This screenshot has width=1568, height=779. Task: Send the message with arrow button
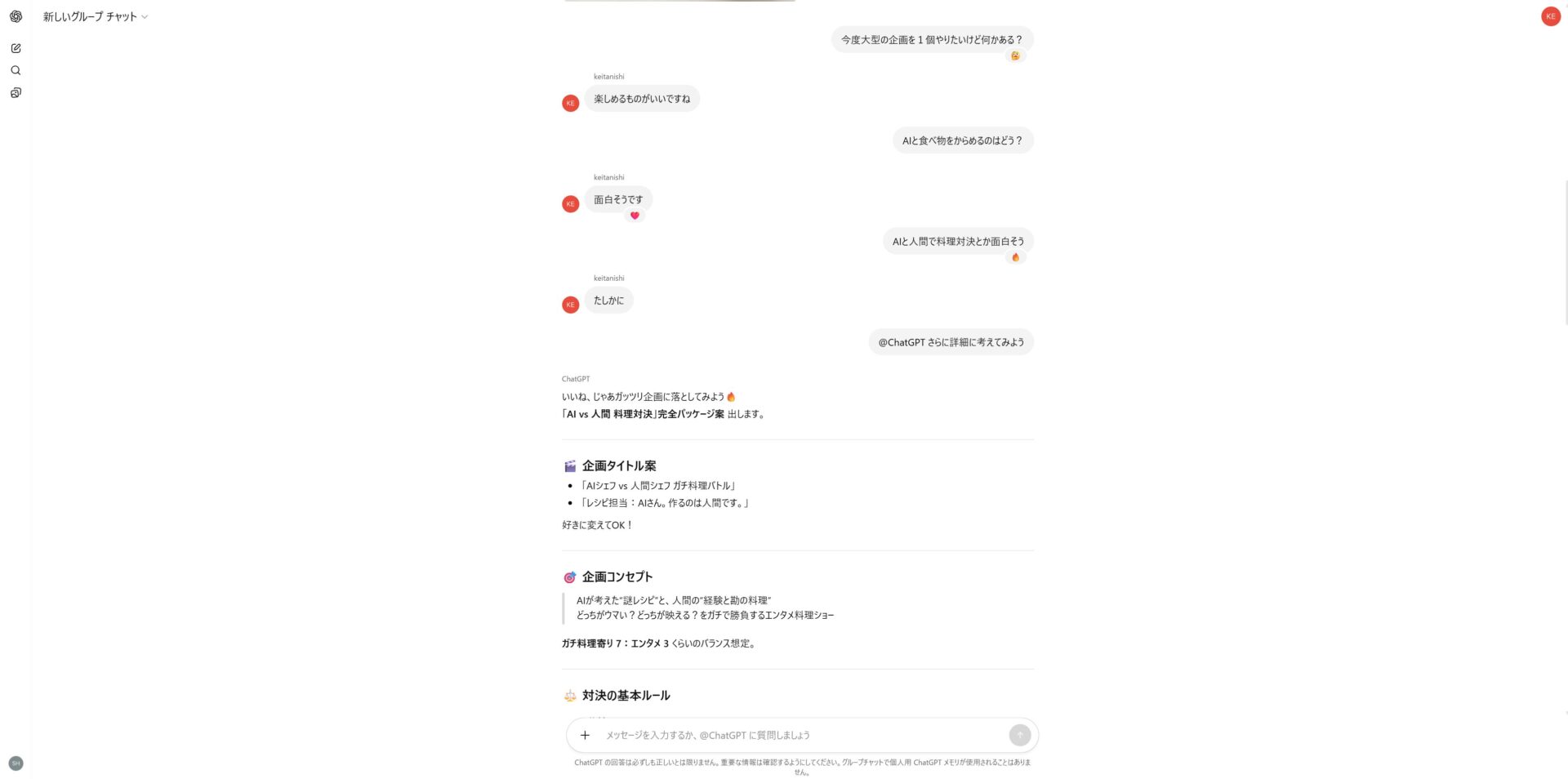point(1019,735)
